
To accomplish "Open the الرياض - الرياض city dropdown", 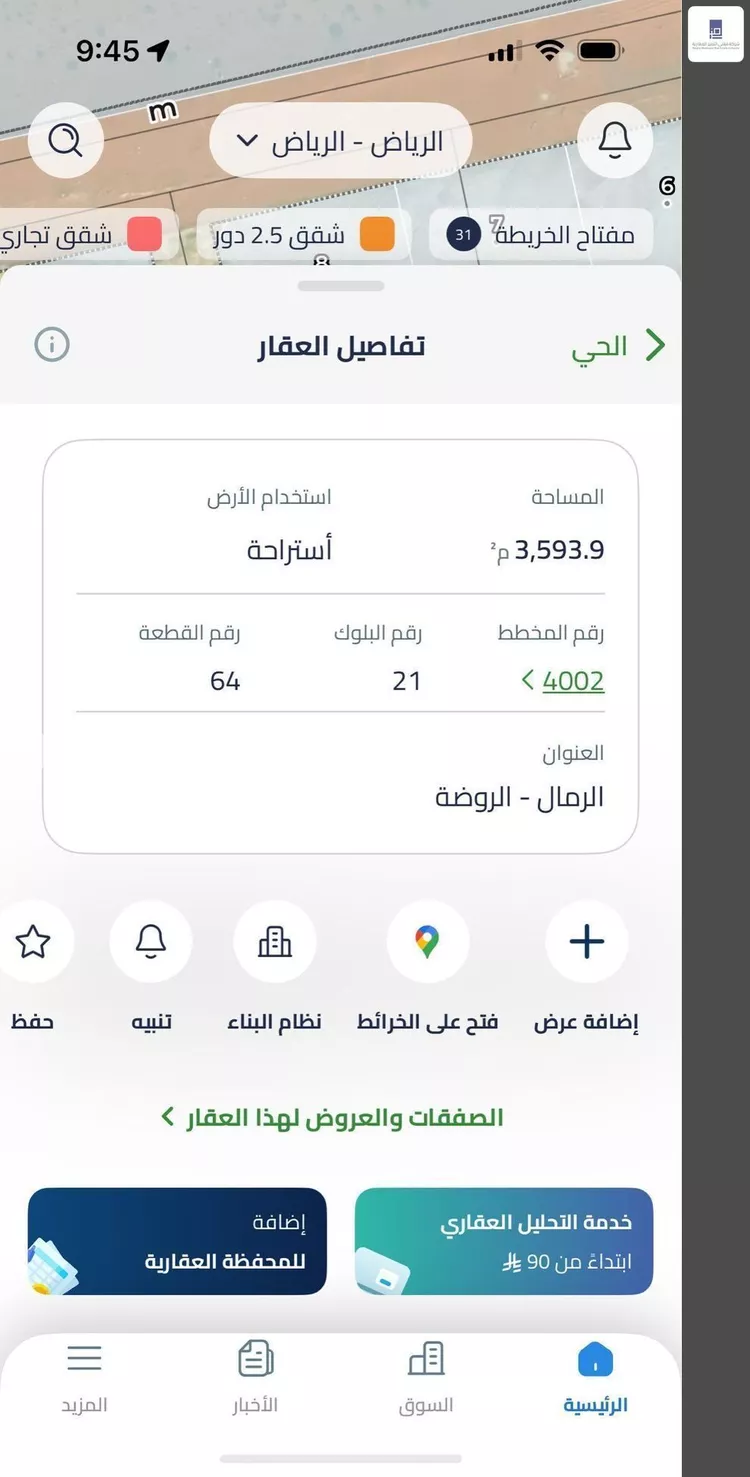I will [x=340, y=140].
